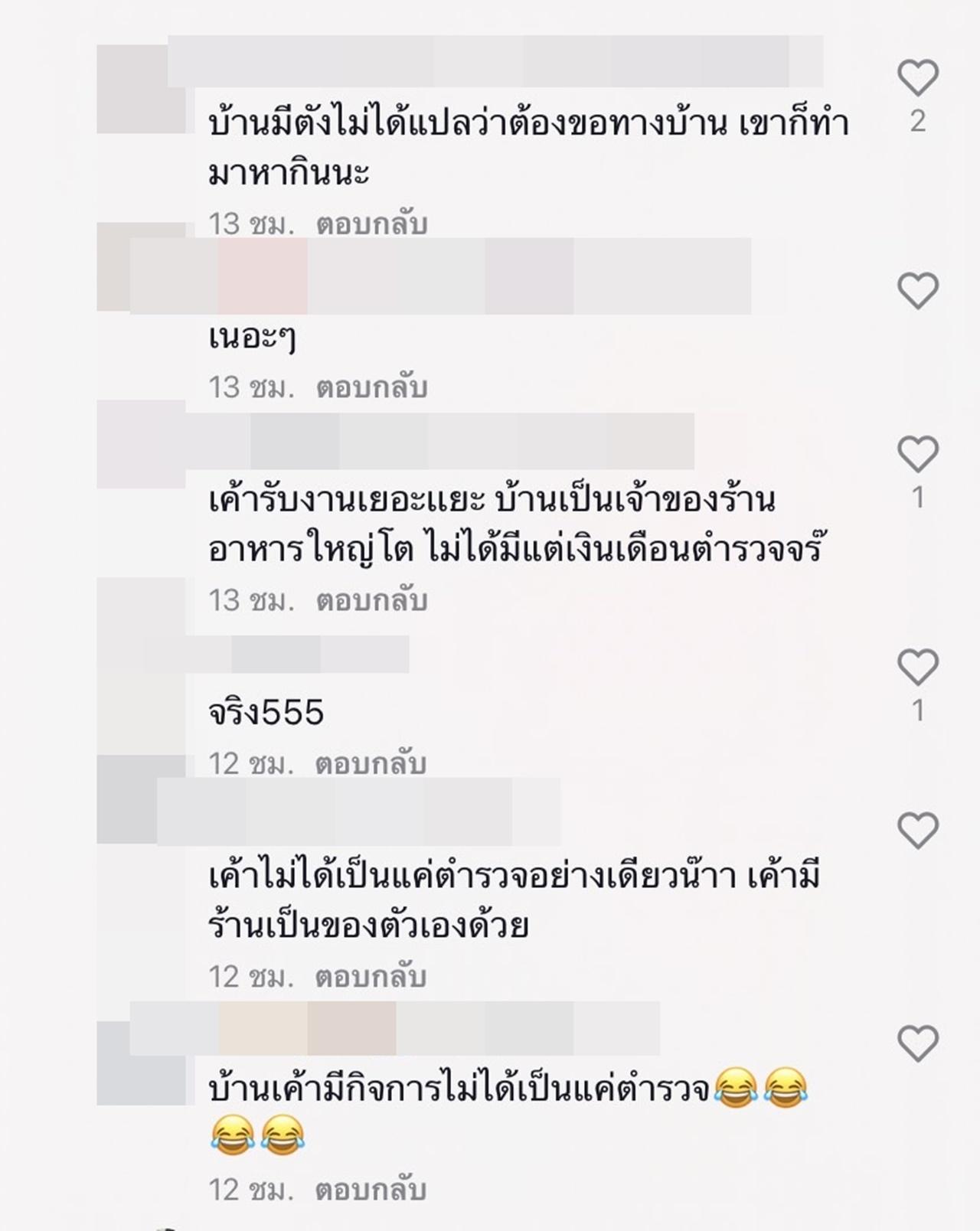
Task: Reply to the comment starting "เค้าไม่ได้เป็นแค่ตำรวจอย่างเดียว"
Action: coord(371,977)
